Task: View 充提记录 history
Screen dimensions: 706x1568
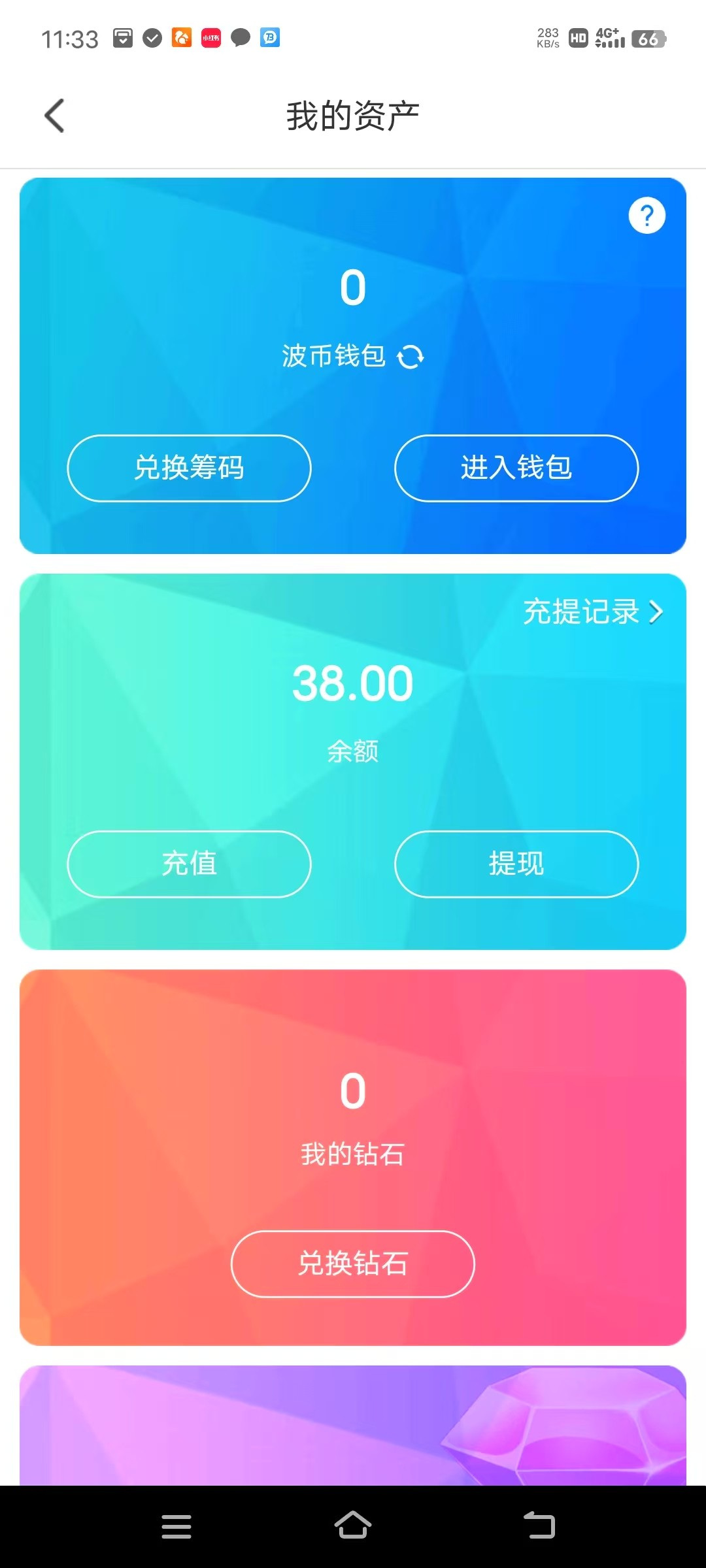Action: click(592, 612)
